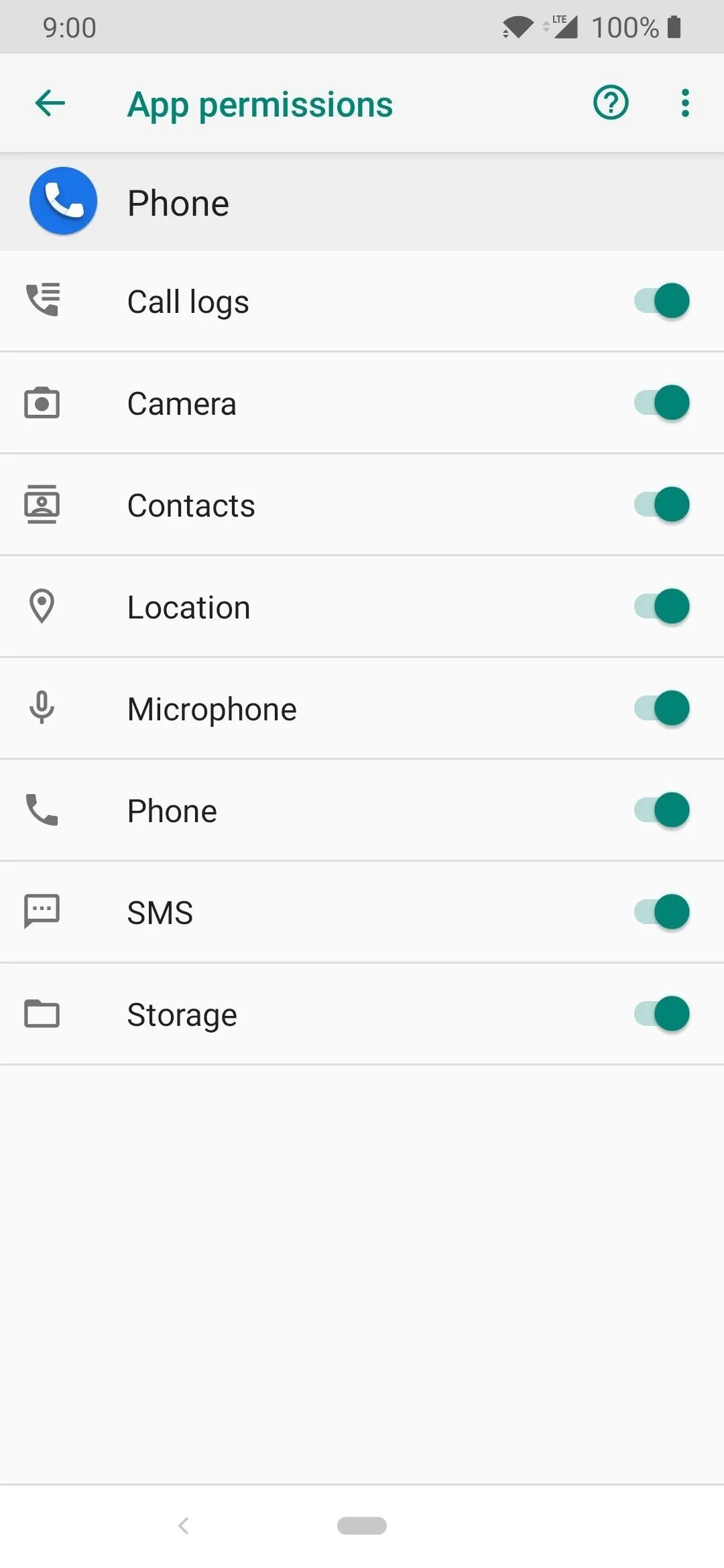Tap the home pill in navigation bar
The width and height of the screenshot is (724, 1568).
pos(362,1526)
